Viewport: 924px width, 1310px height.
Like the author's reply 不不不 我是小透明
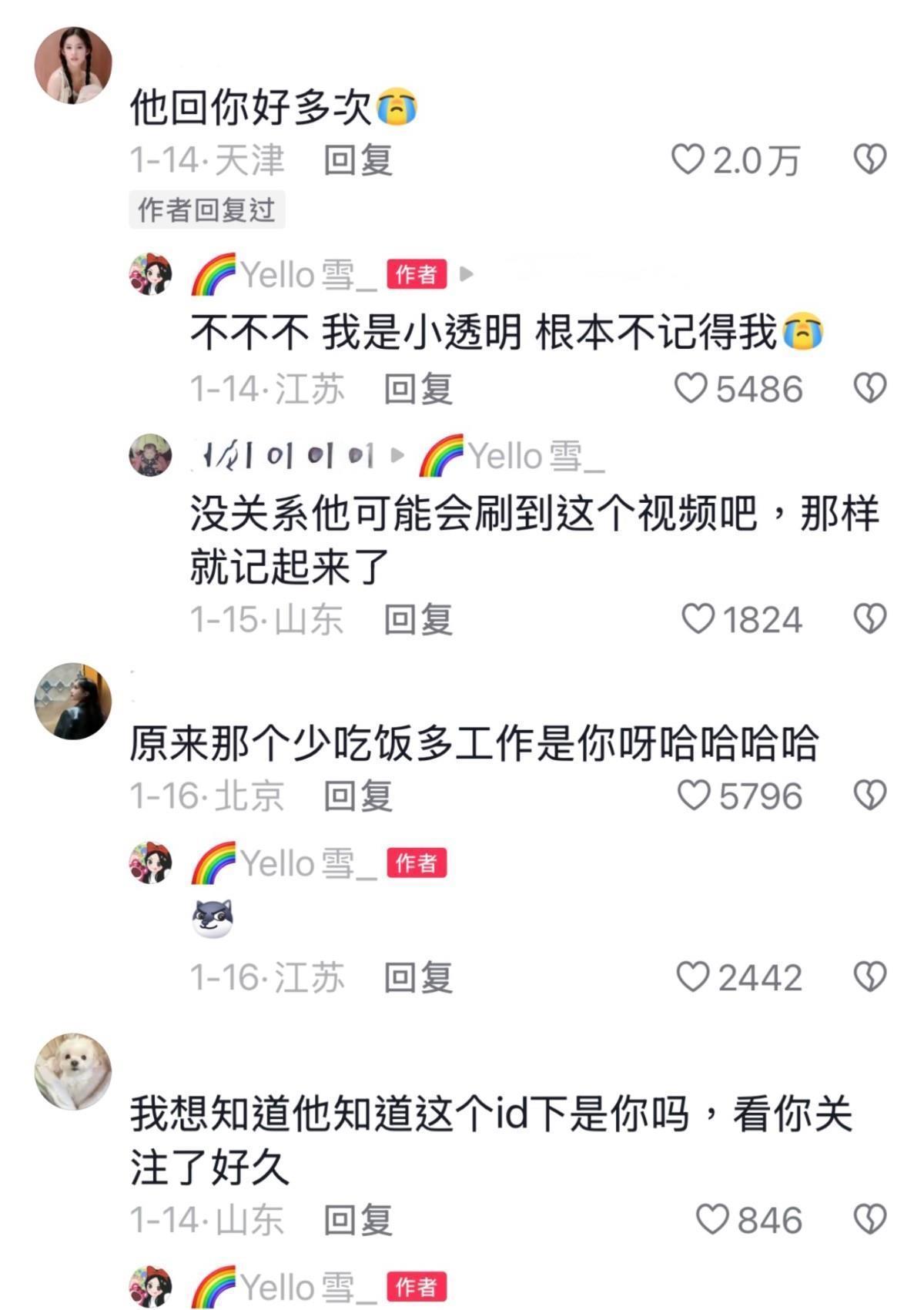[x=691, y=388]
